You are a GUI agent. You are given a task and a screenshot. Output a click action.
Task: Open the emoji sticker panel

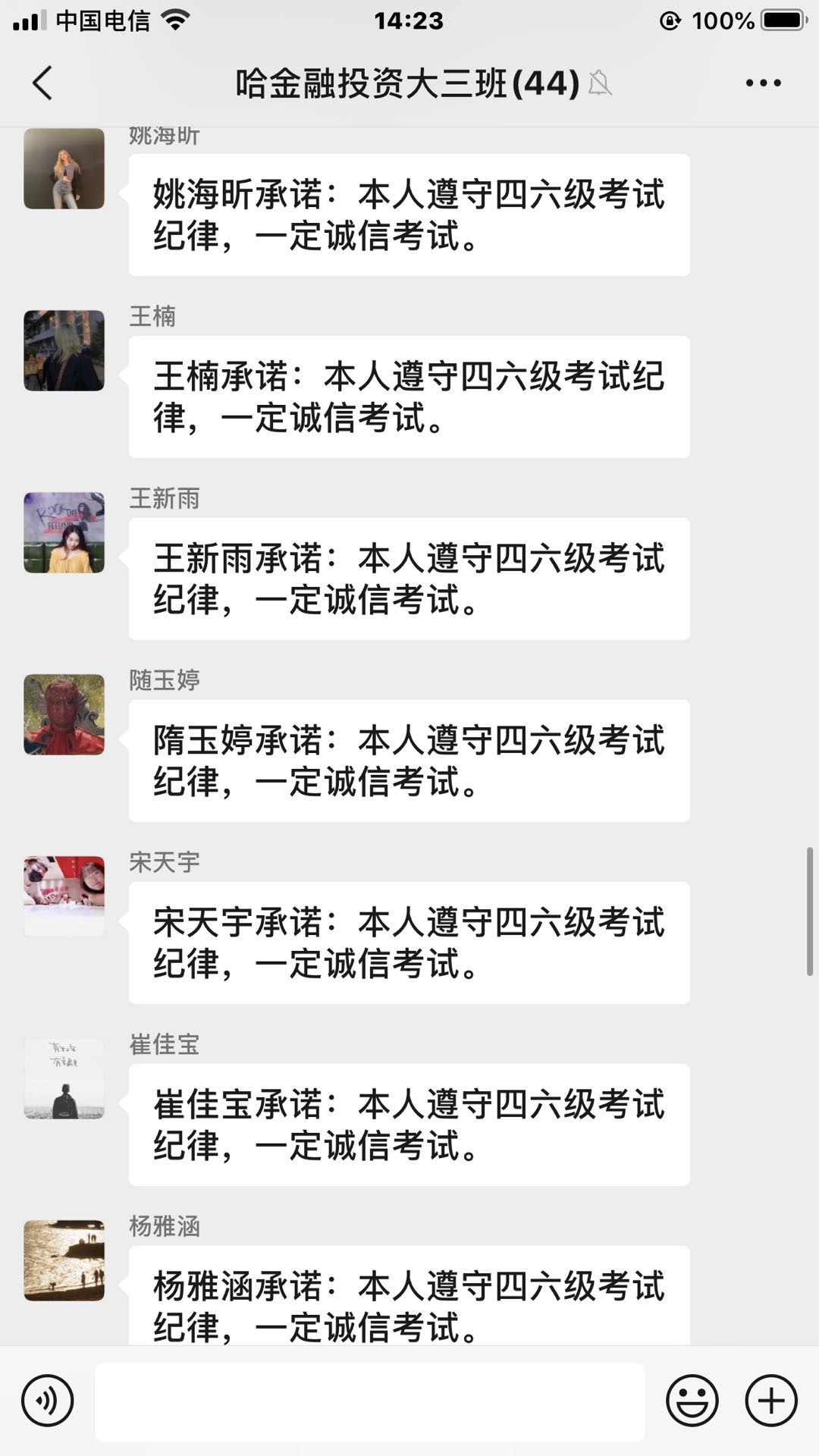[x=692, y=1401]
